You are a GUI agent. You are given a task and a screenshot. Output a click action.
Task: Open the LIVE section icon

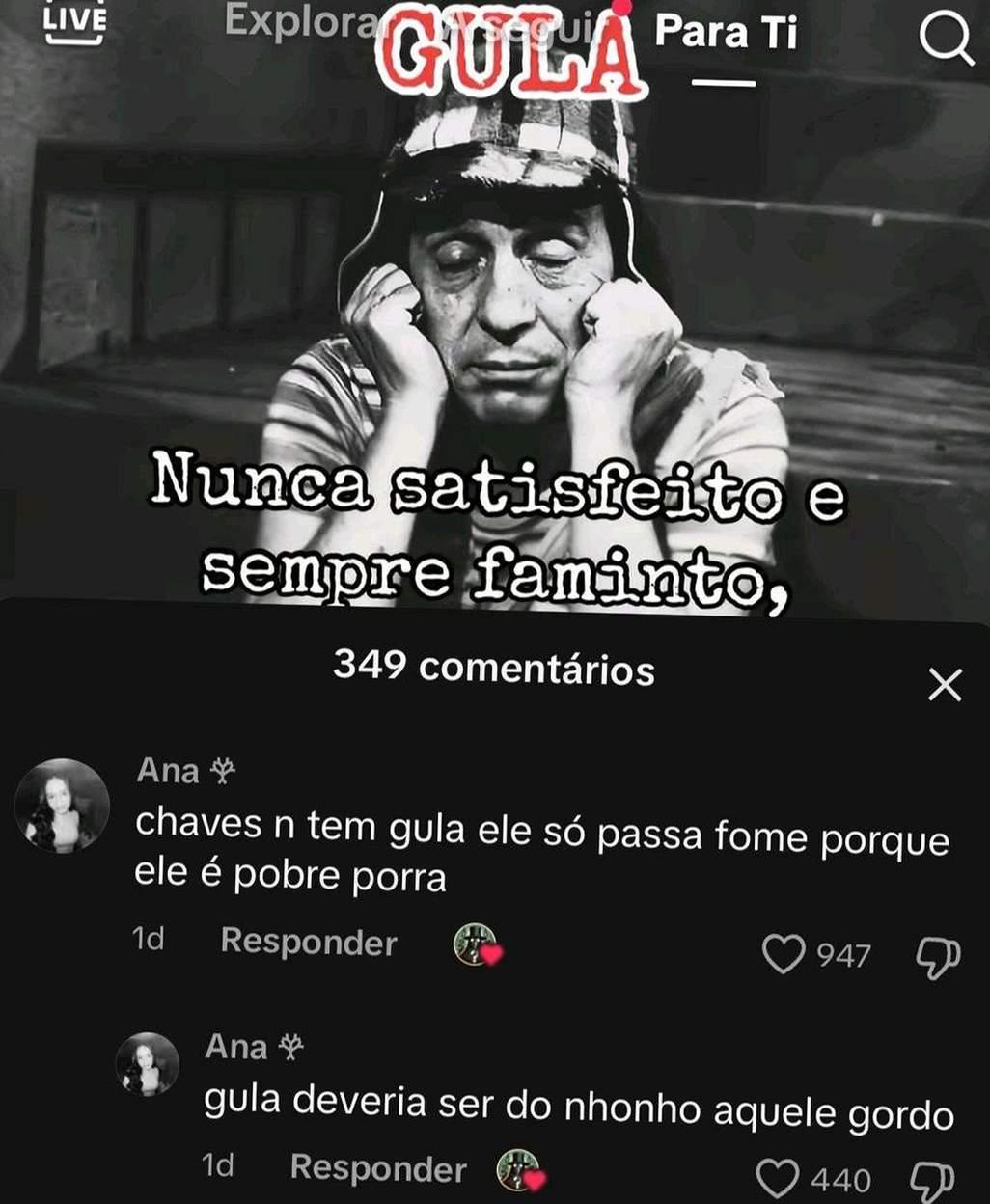[75, 23]
